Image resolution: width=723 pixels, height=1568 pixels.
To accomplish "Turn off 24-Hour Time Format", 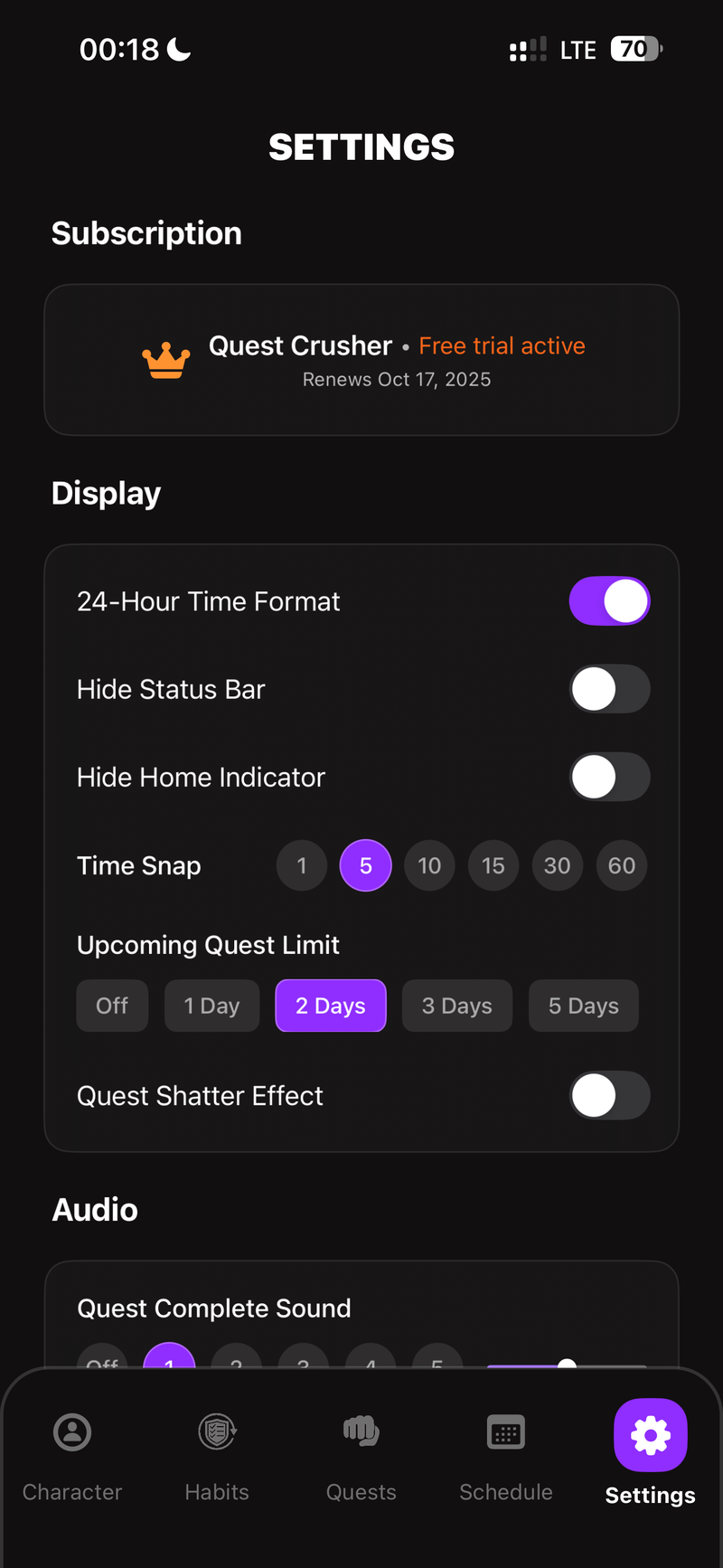I will click(x=609, y=601).
